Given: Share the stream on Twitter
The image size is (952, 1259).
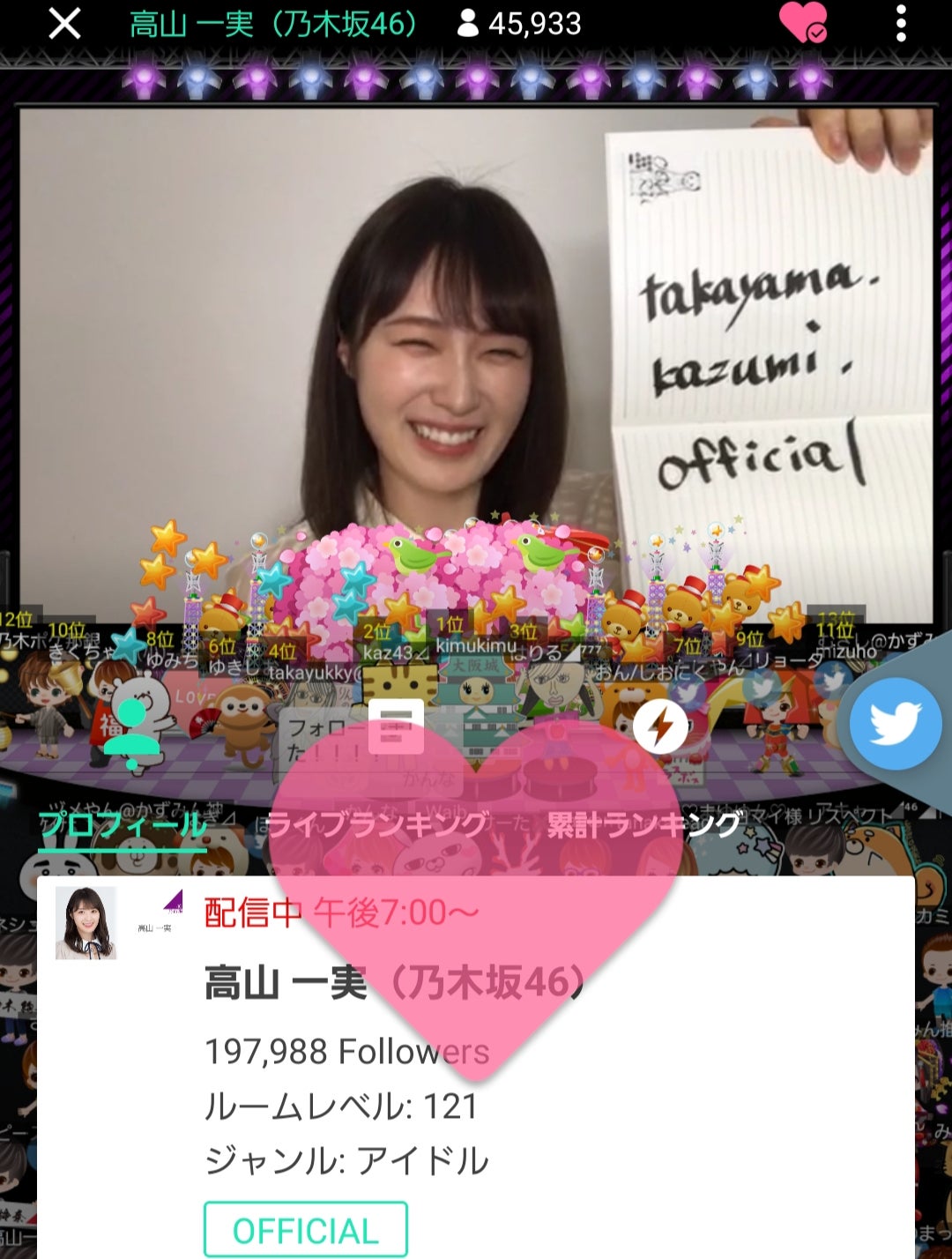Looking at the screenshot, I should 896,723.
